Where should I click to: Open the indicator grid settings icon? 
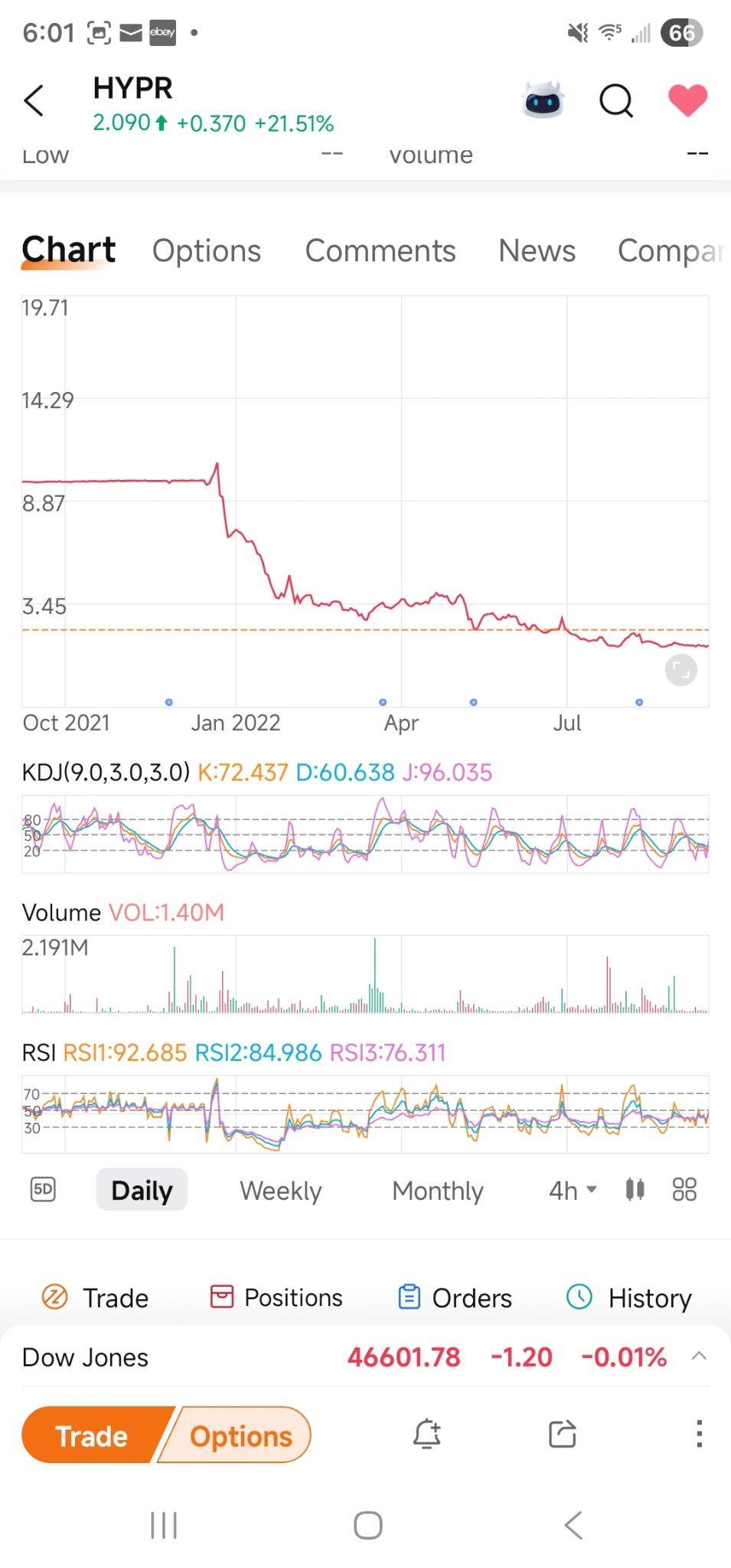684,1189
